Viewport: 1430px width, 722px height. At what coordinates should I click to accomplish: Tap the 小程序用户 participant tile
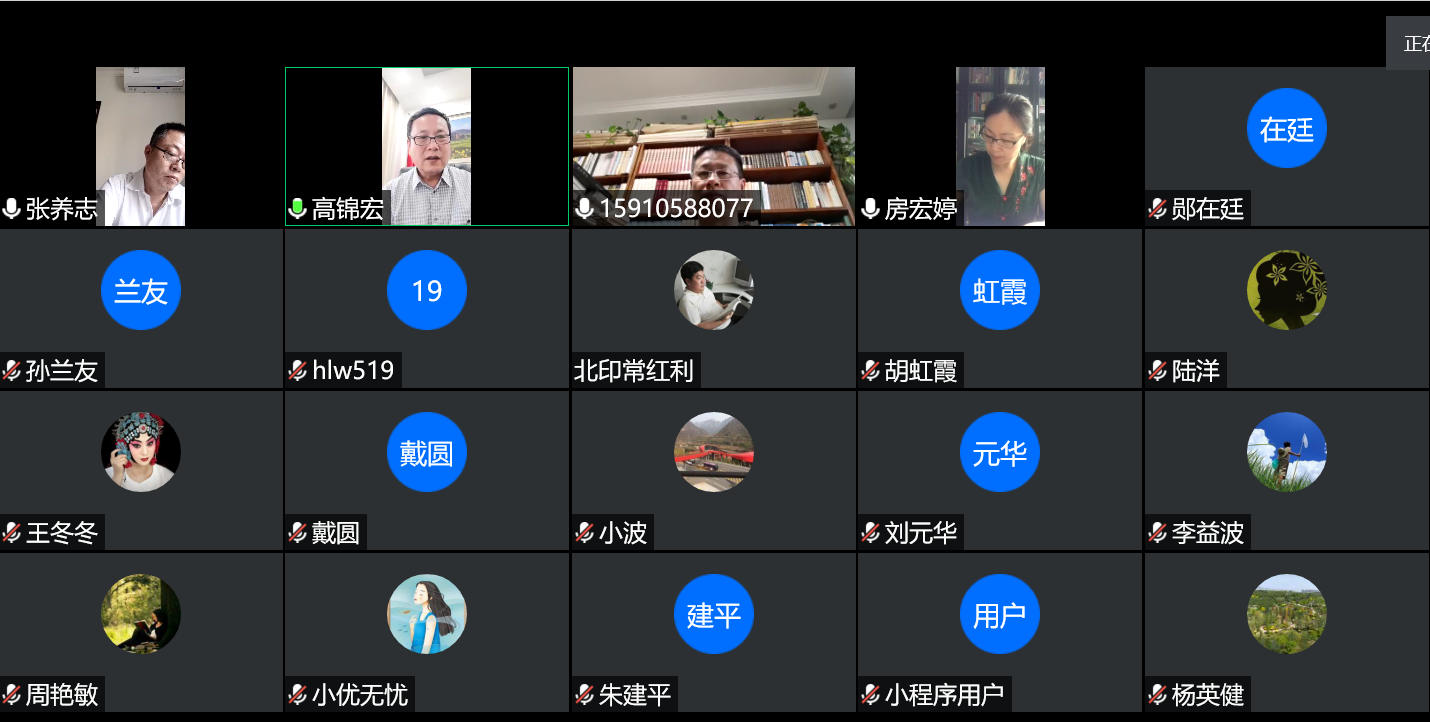999,632
